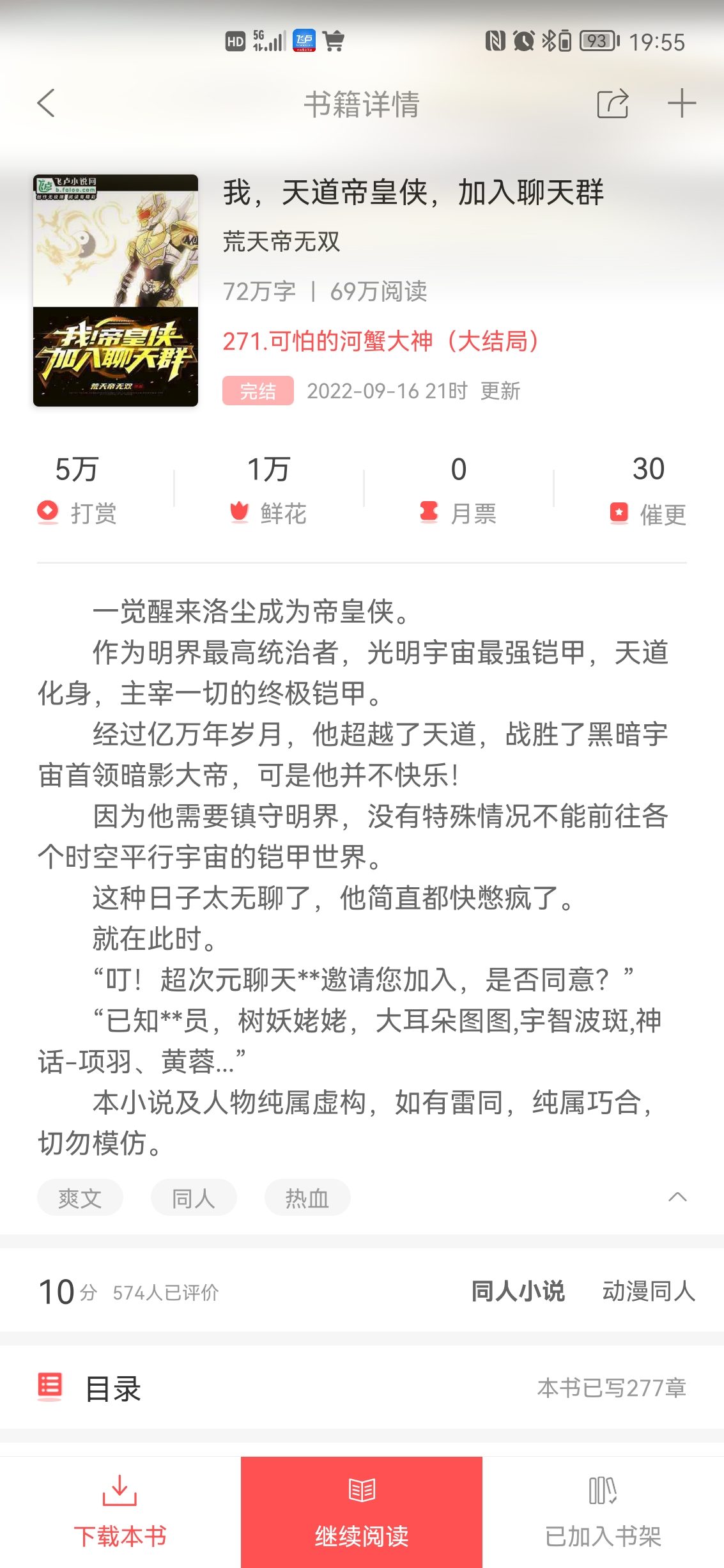Share this book

612,104
